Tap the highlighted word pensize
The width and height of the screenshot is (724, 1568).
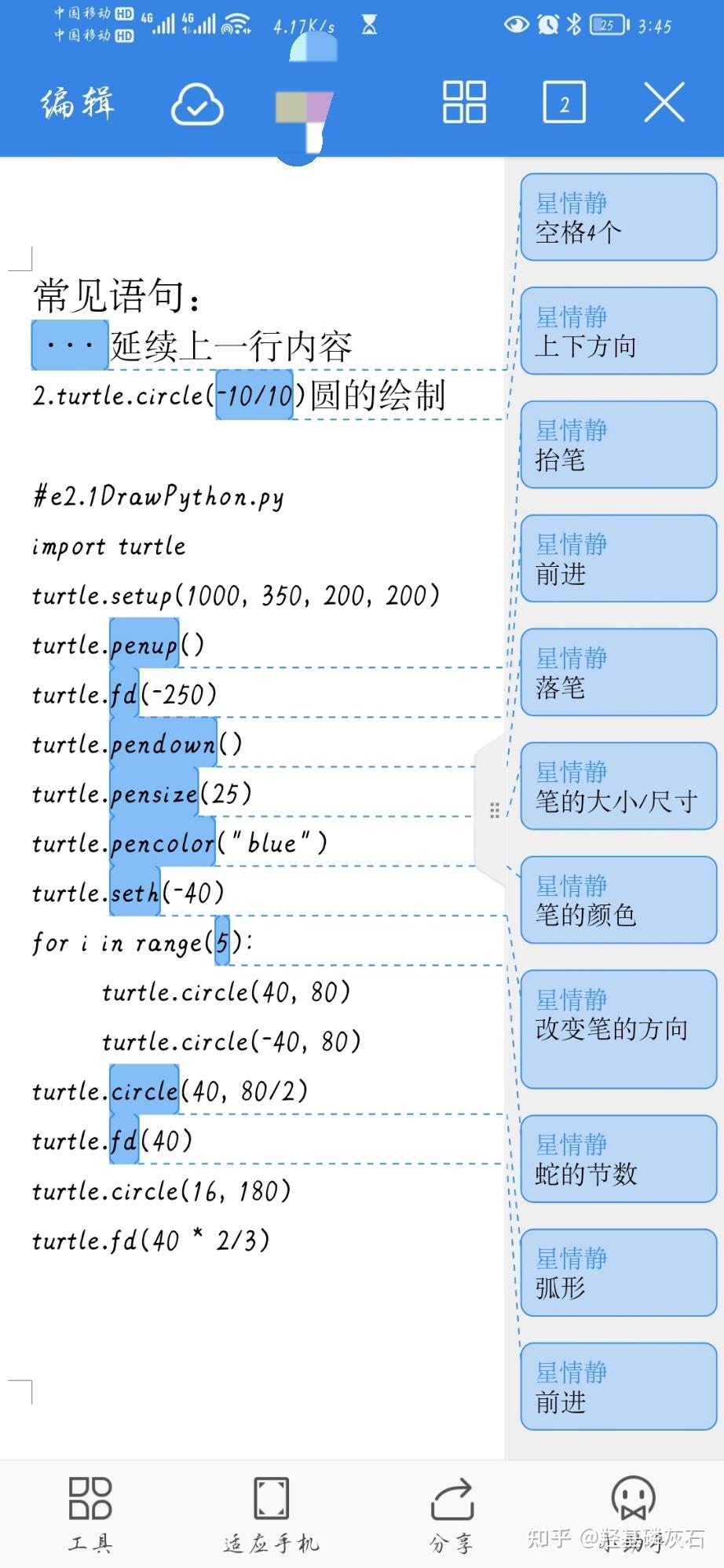[154, 794]
